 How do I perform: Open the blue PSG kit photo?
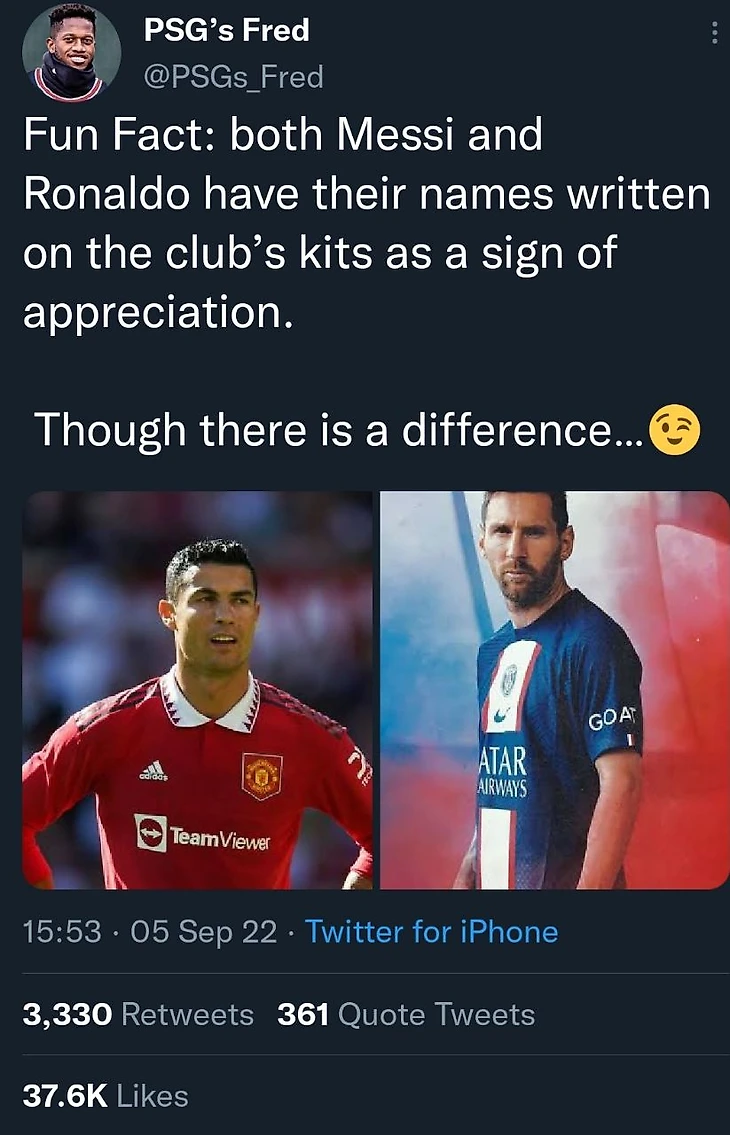coord(554,690)
